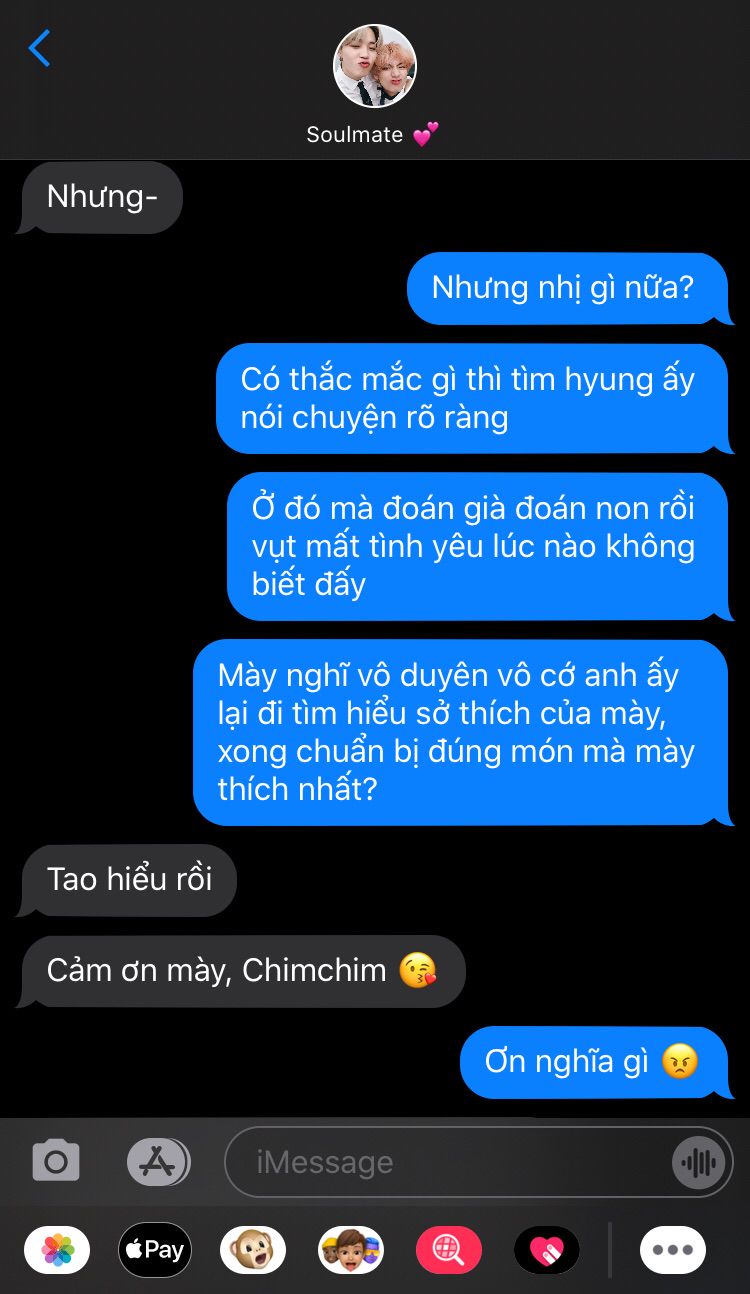This screenshot has width=750, height=1294.
Task: Open the Digital Touch heart app
Action: [x=547, y=1250]
